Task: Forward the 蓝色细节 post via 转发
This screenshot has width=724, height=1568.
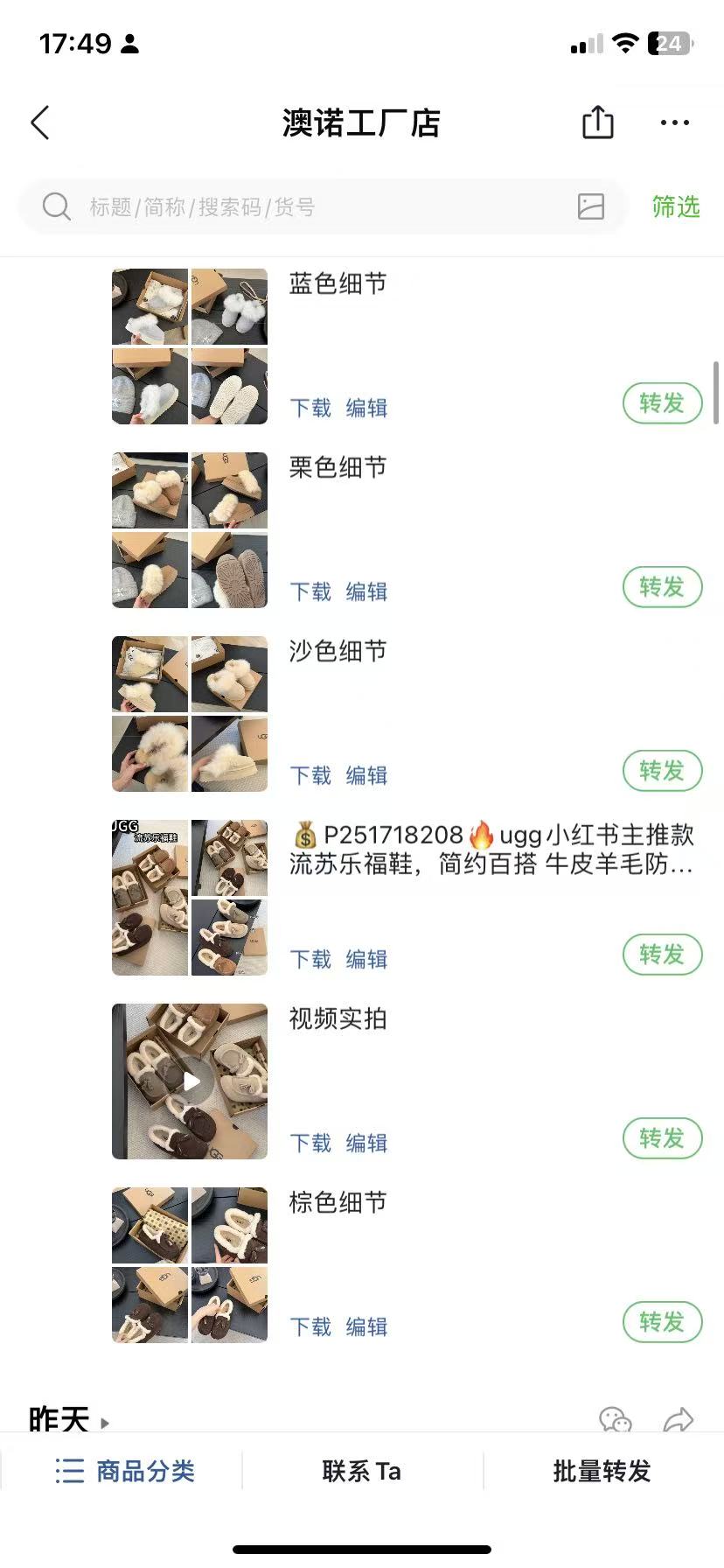Action: [662, 403]
